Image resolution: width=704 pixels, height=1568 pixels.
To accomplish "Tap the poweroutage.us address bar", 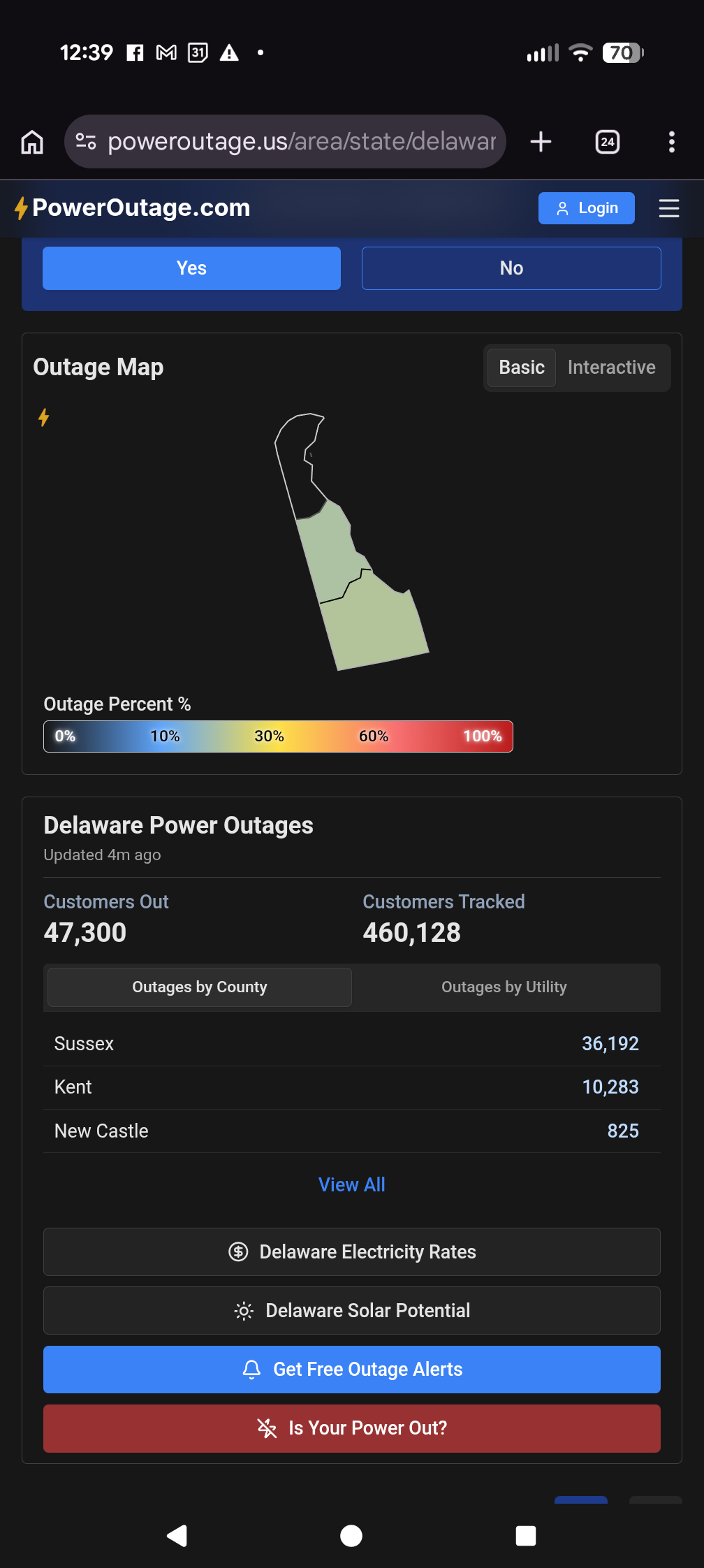I will pos(300,142).
